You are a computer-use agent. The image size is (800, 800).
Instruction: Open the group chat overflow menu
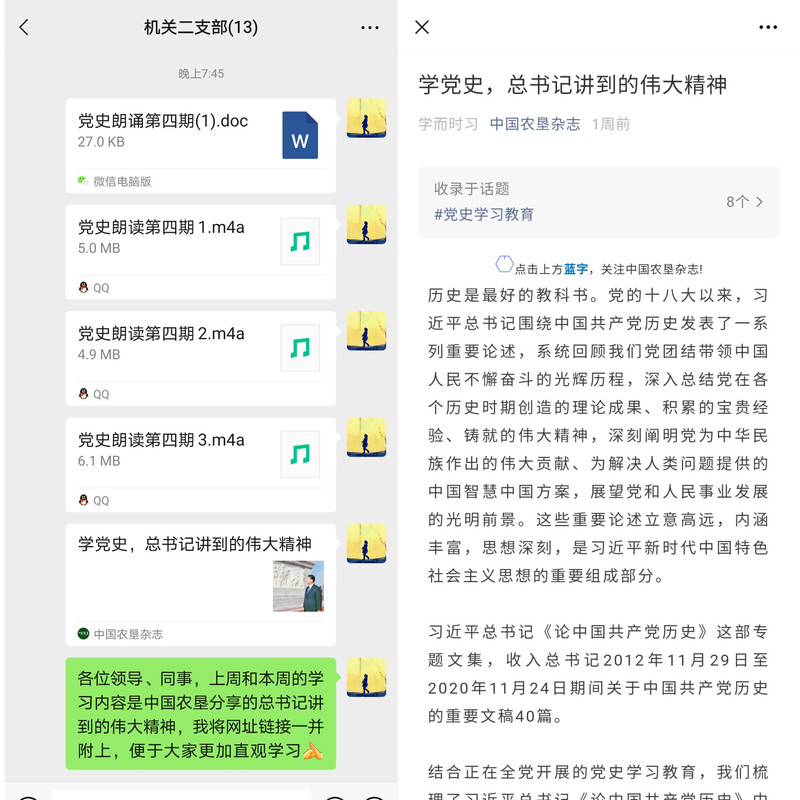click(x=370, y=28)
